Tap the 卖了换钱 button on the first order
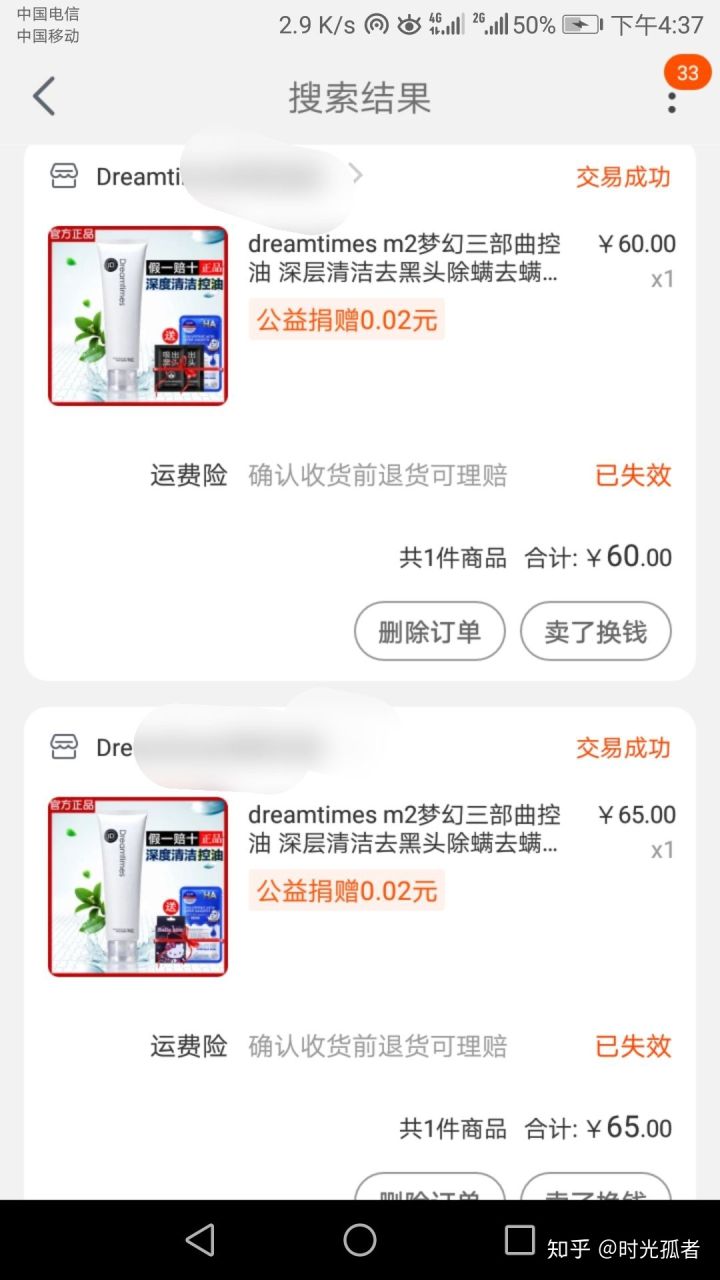This screenshot has width=720, height=1280. click(596, 631)
